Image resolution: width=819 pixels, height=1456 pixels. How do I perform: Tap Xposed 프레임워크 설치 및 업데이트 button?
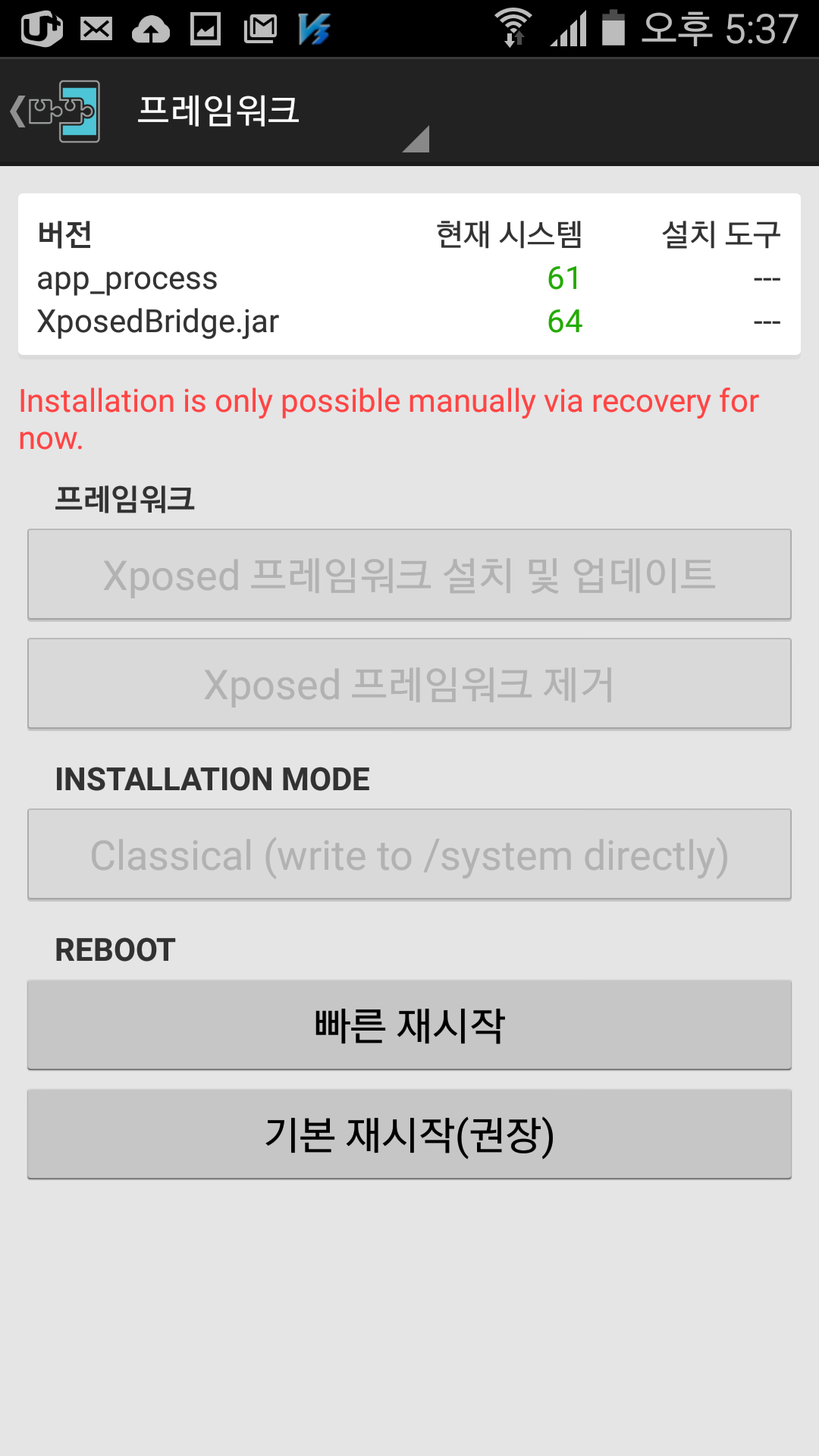pyautogui.click(x=409, y=575)
